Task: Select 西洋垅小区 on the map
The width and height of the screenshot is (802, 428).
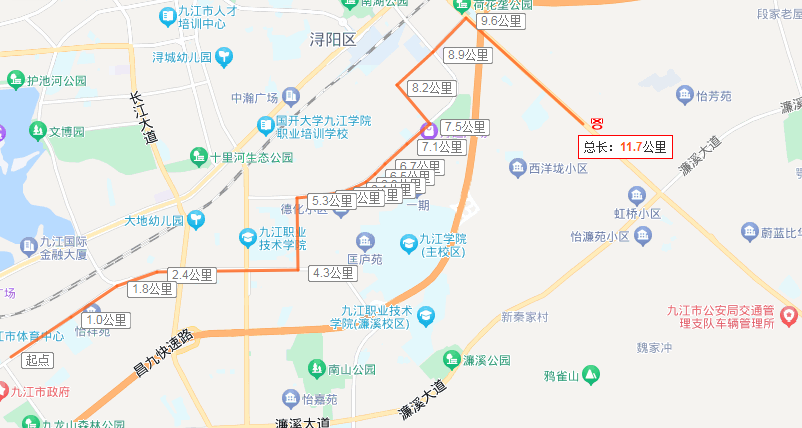Action: tap(517, 167)
